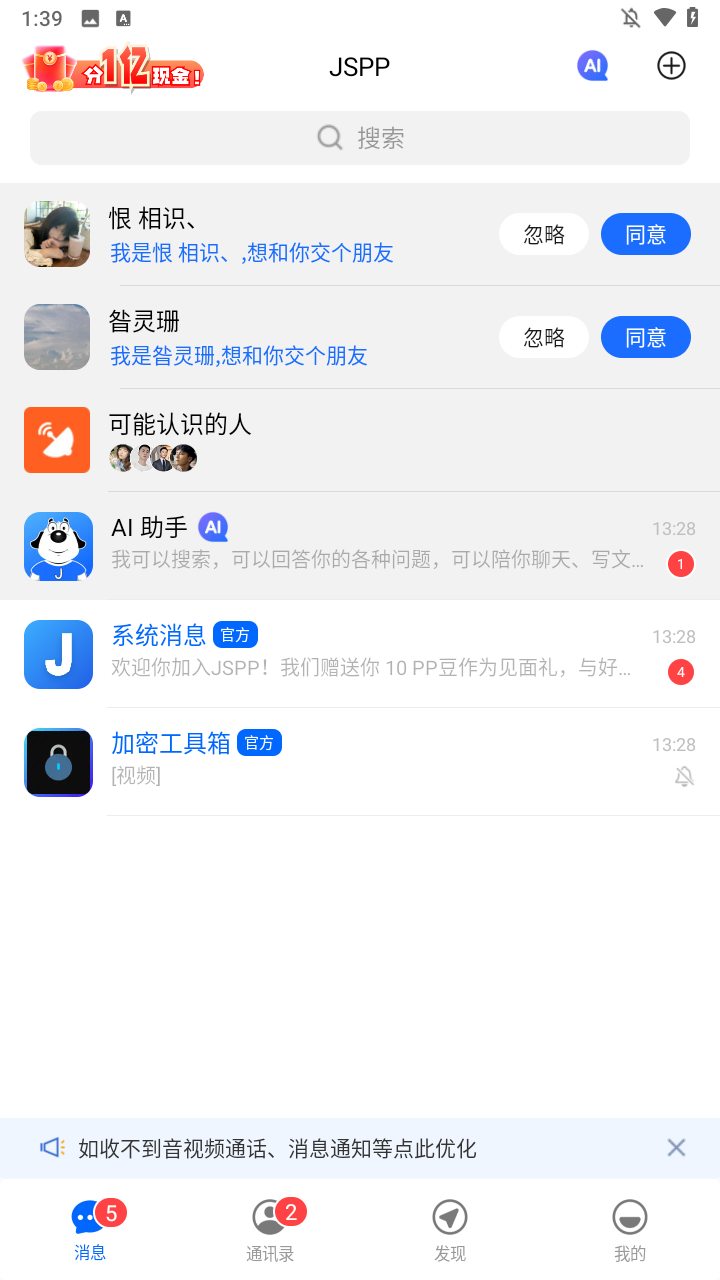This screenshot has width=720, height=1280.
Task: Switch to the 通讯录 tab
Action: 270,1230
